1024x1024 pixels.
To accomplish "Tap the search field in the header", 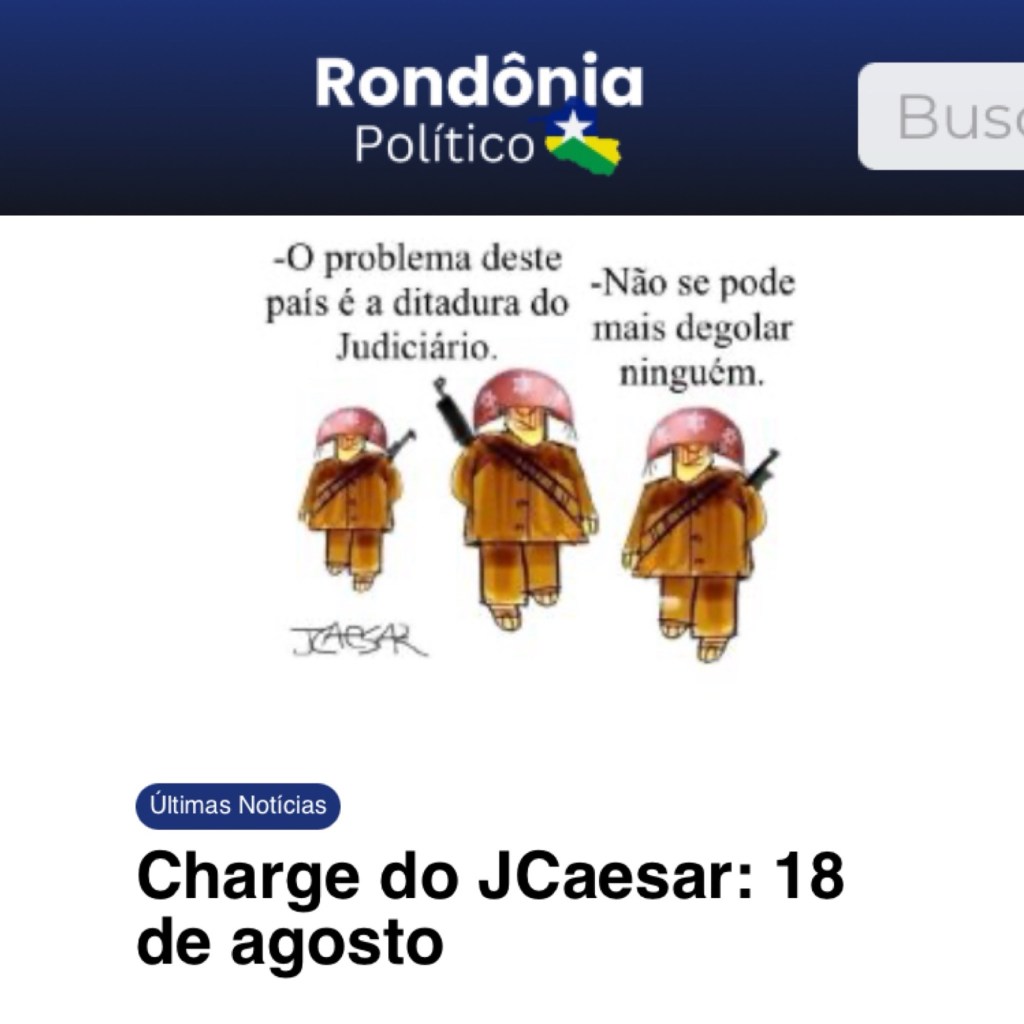I will click(942, 116).
